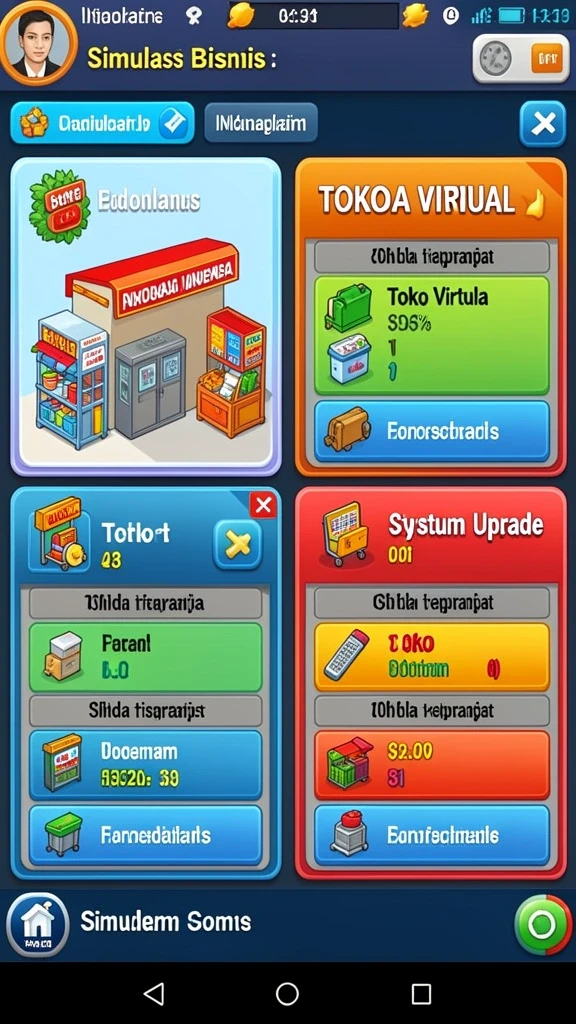Dismiss the Totlort card with red X
Image resolution: width=576 pixels, height=1024 pixels.
(263, 505)
